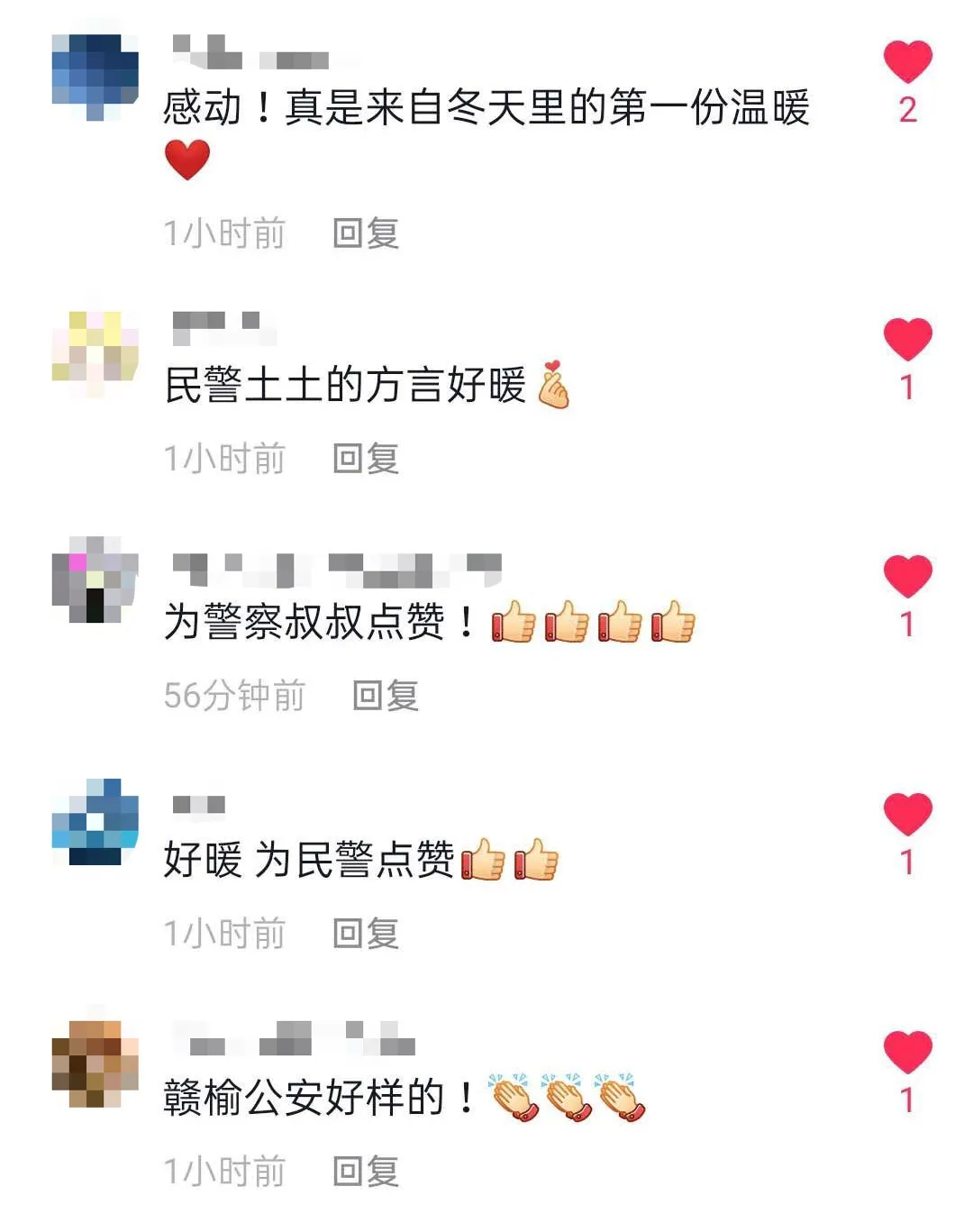This screenshot has height=1232, width=973.
Task: Open avatar of '赣榆公安好样的！' commenter
Action: coord(95,1063)
